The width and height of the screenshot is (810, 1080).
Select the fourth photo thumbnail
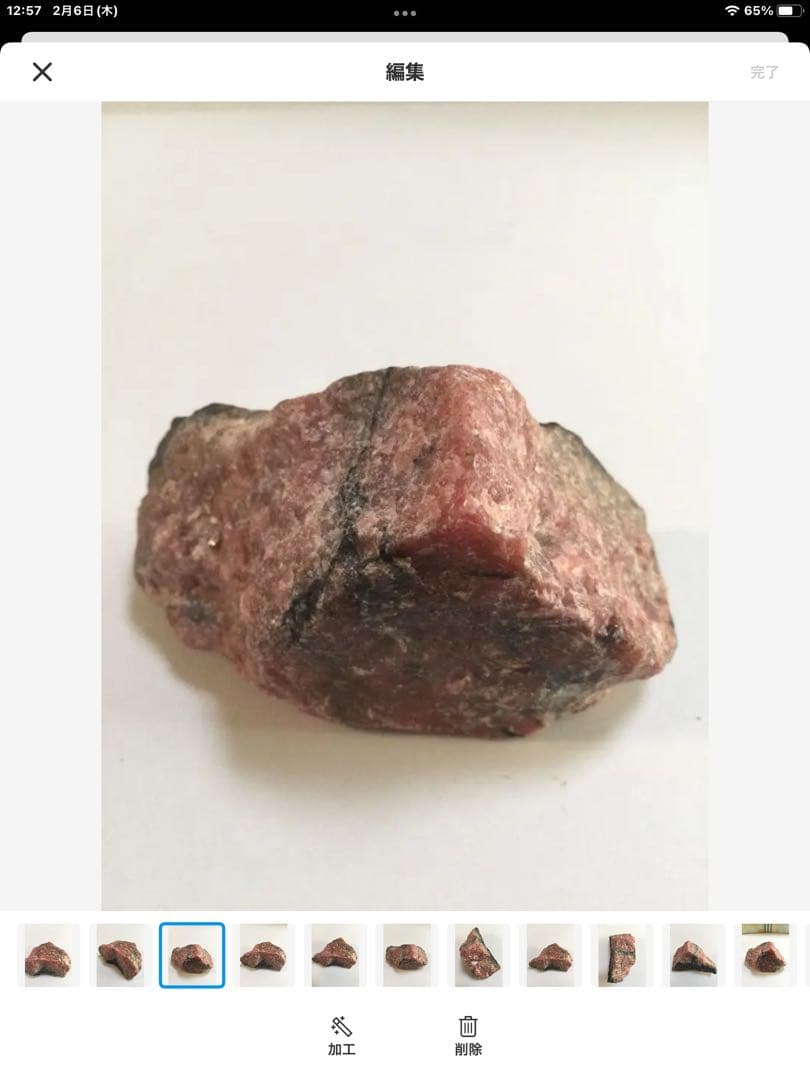coord(265,955)
